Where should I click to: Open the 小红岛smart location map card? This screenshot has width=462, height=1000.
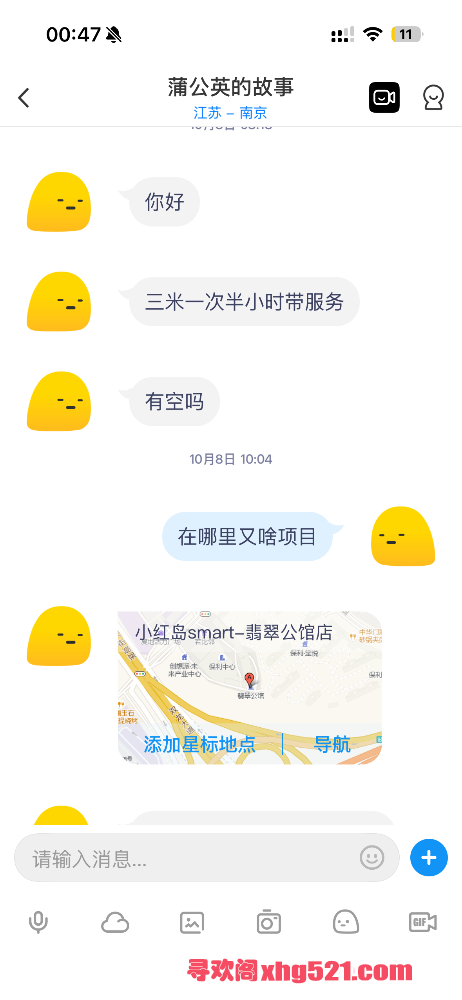click(250, 688)
